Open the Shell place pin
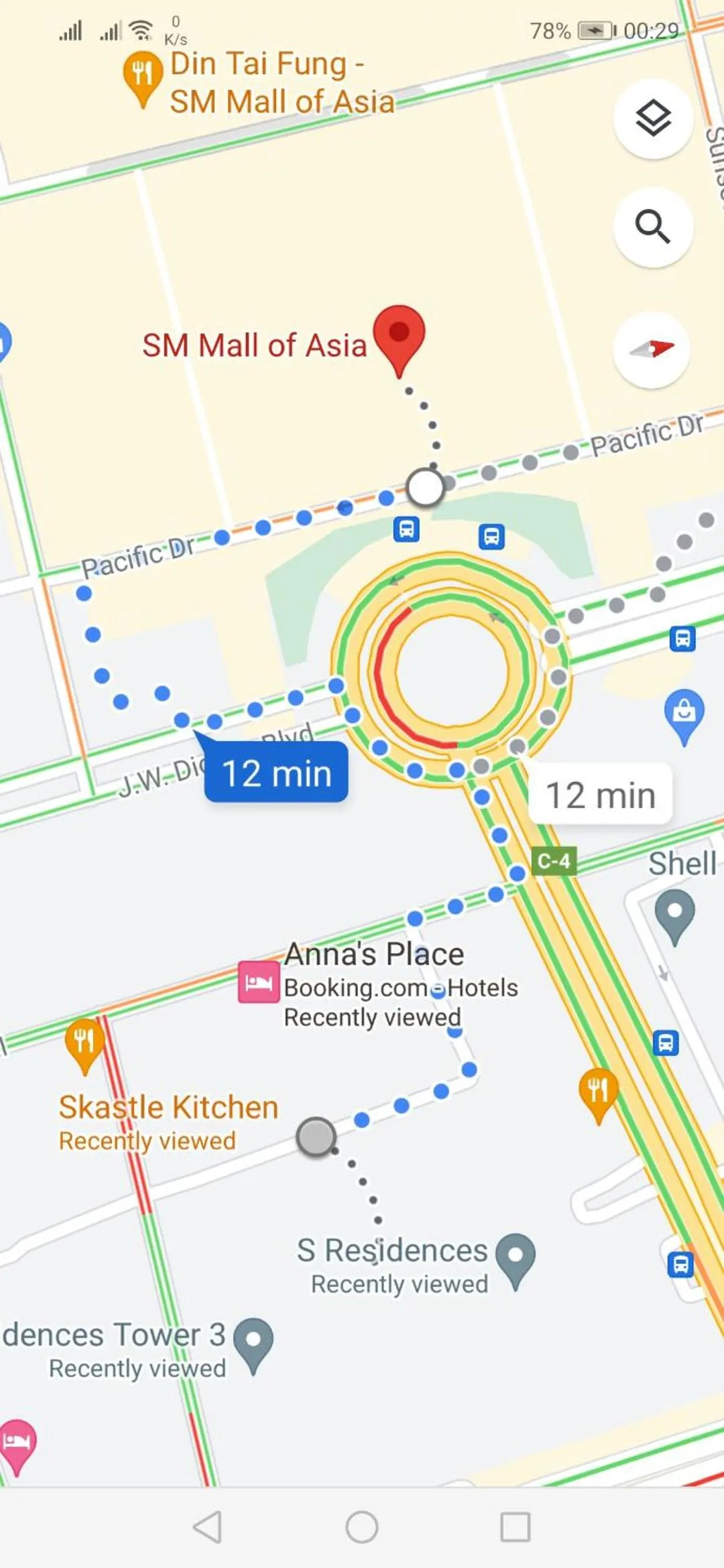 point(674,914)
